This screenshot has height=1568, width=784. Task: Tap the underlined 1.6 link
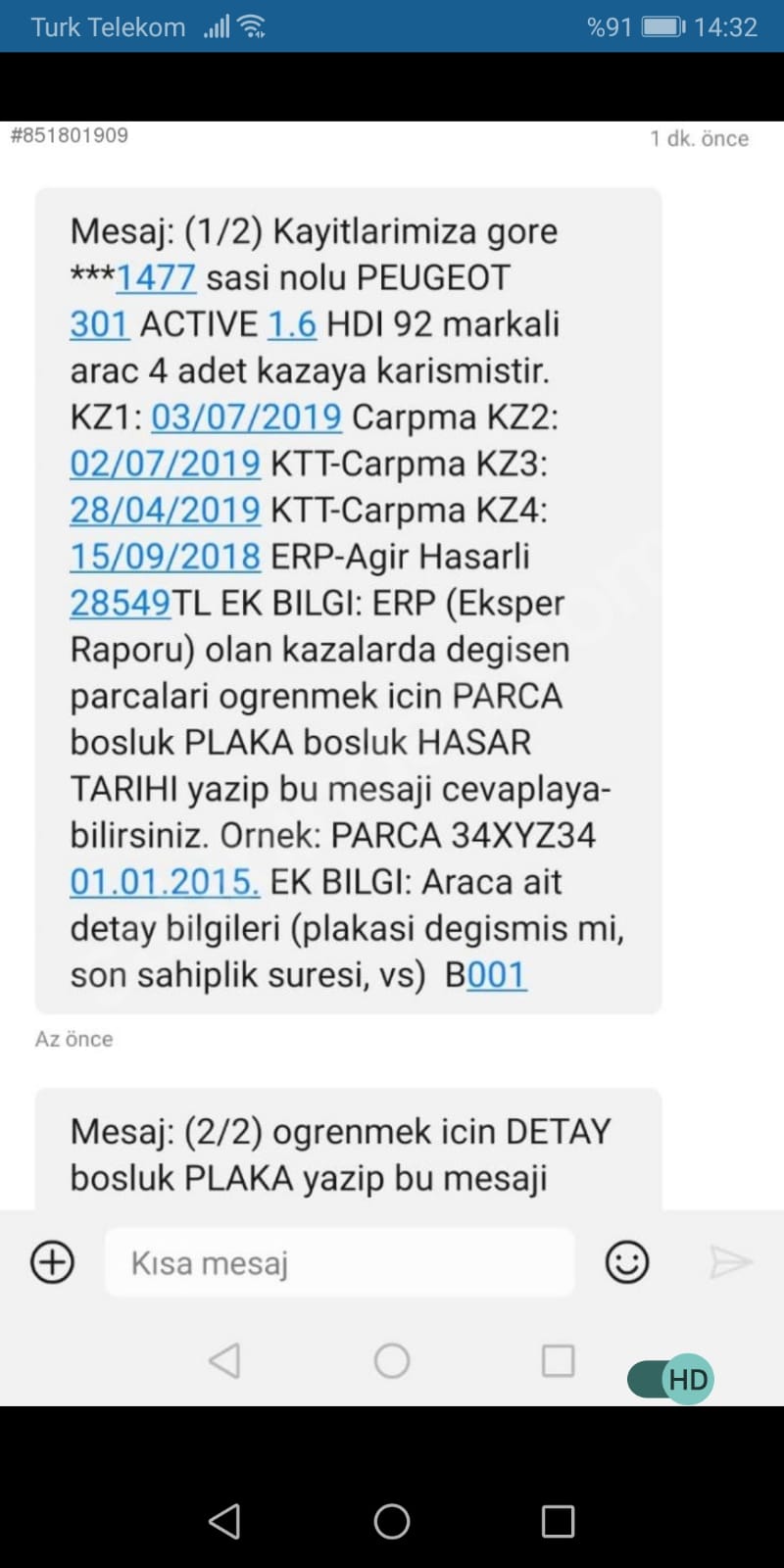pos(292,323)
